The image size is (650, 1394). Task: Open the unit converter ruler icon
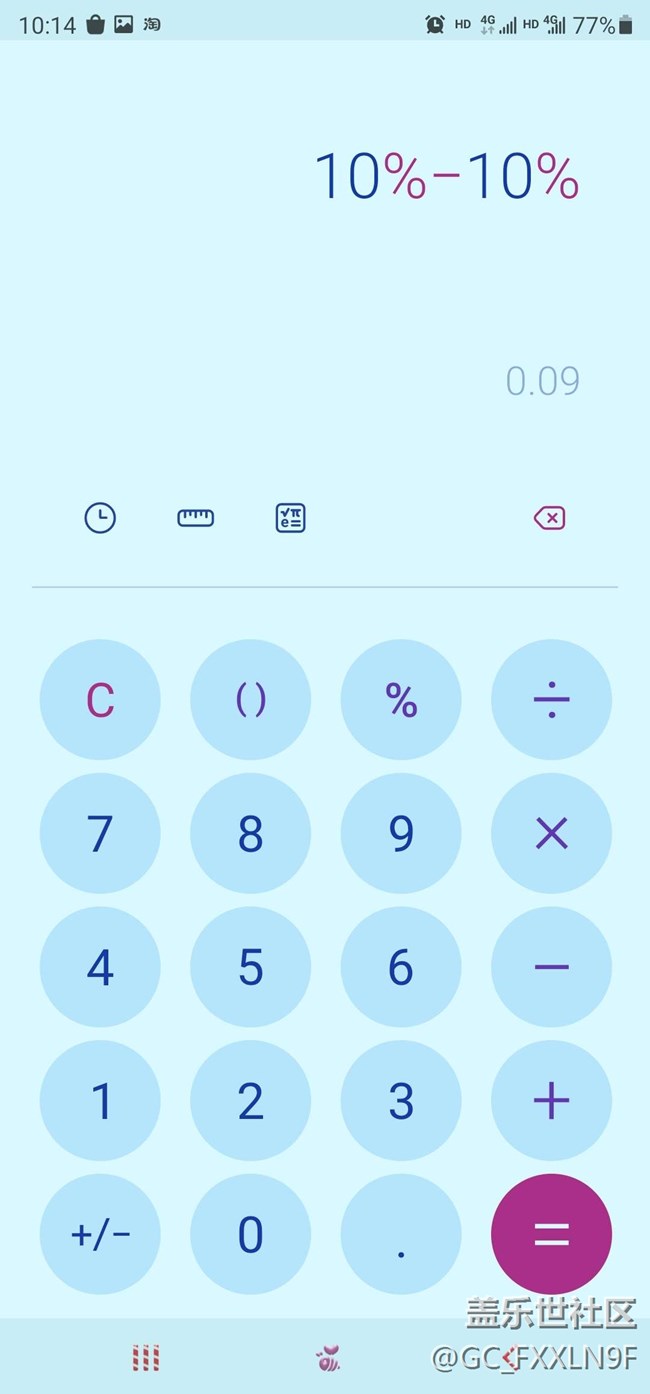pos(195,518)
